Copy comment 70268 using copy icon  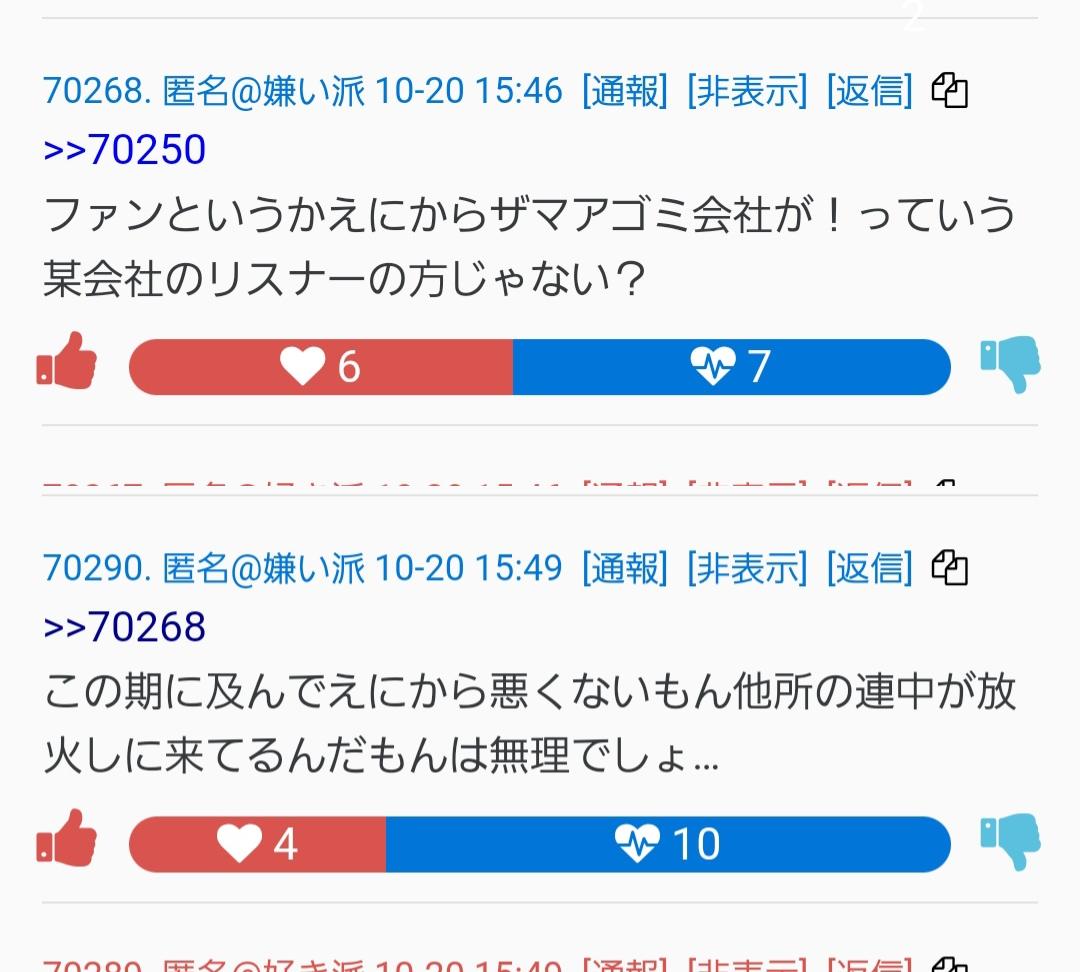tap(949, 91)
